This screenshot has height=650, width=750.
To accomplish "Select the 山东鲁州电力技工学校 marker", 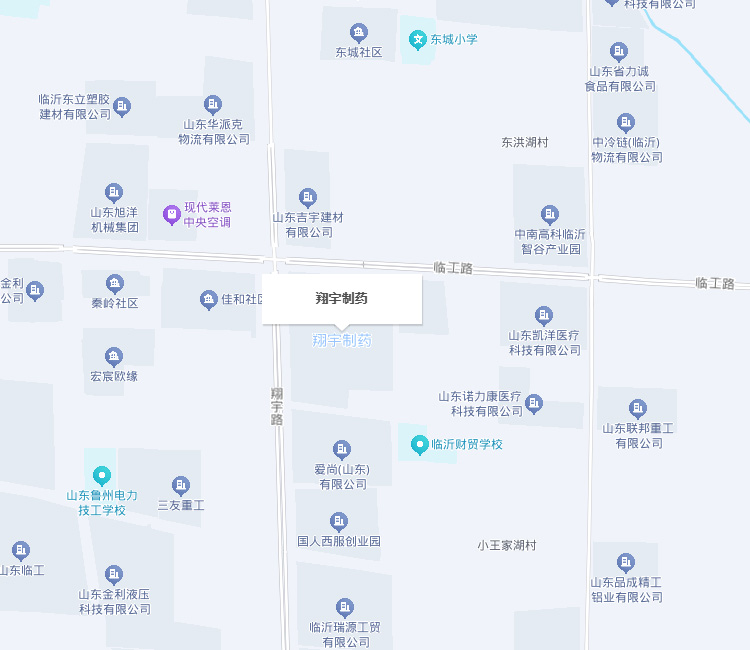I will pyautogui.click(x=101, y=476).
